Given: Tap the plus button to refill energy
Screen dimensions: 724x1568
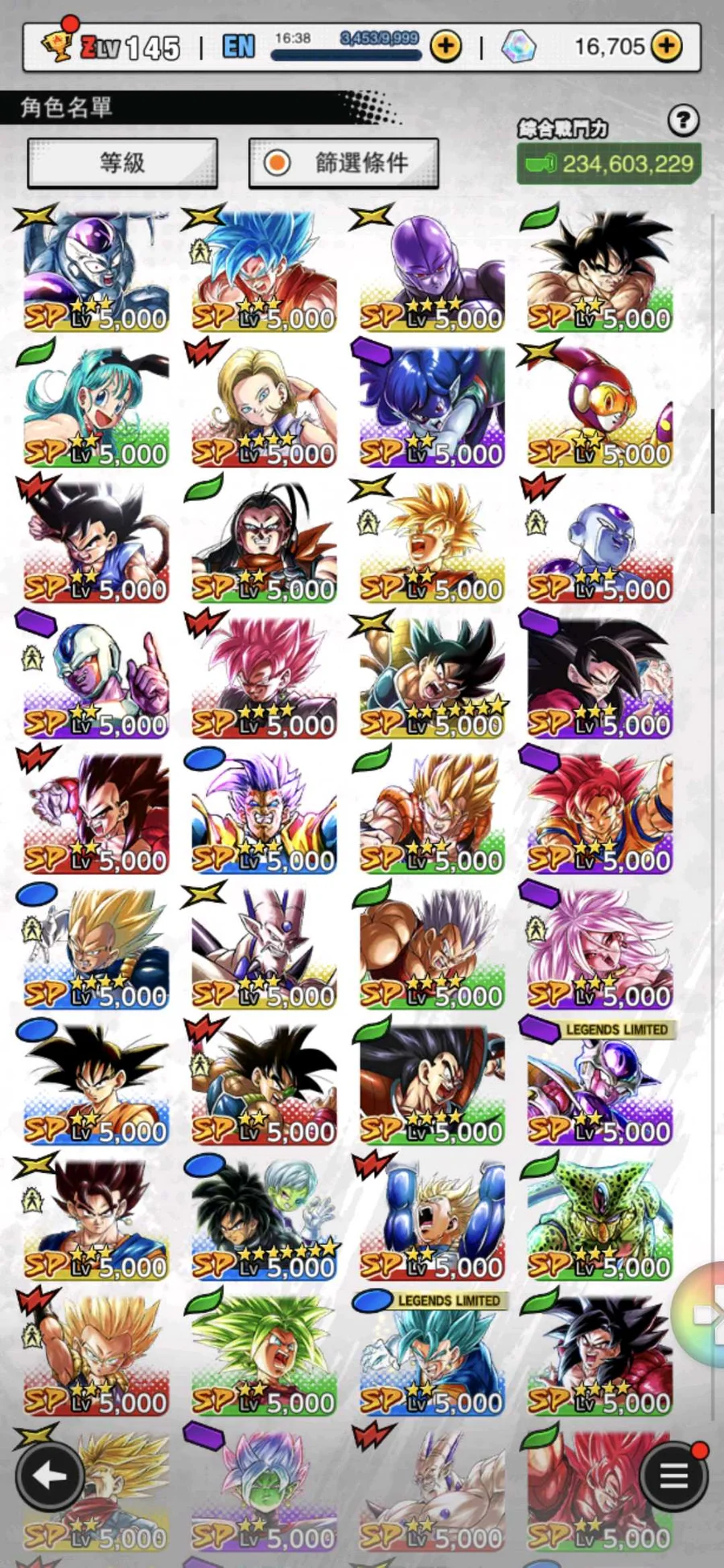Looking at the screenshot, I should click(x=446, y=47).
